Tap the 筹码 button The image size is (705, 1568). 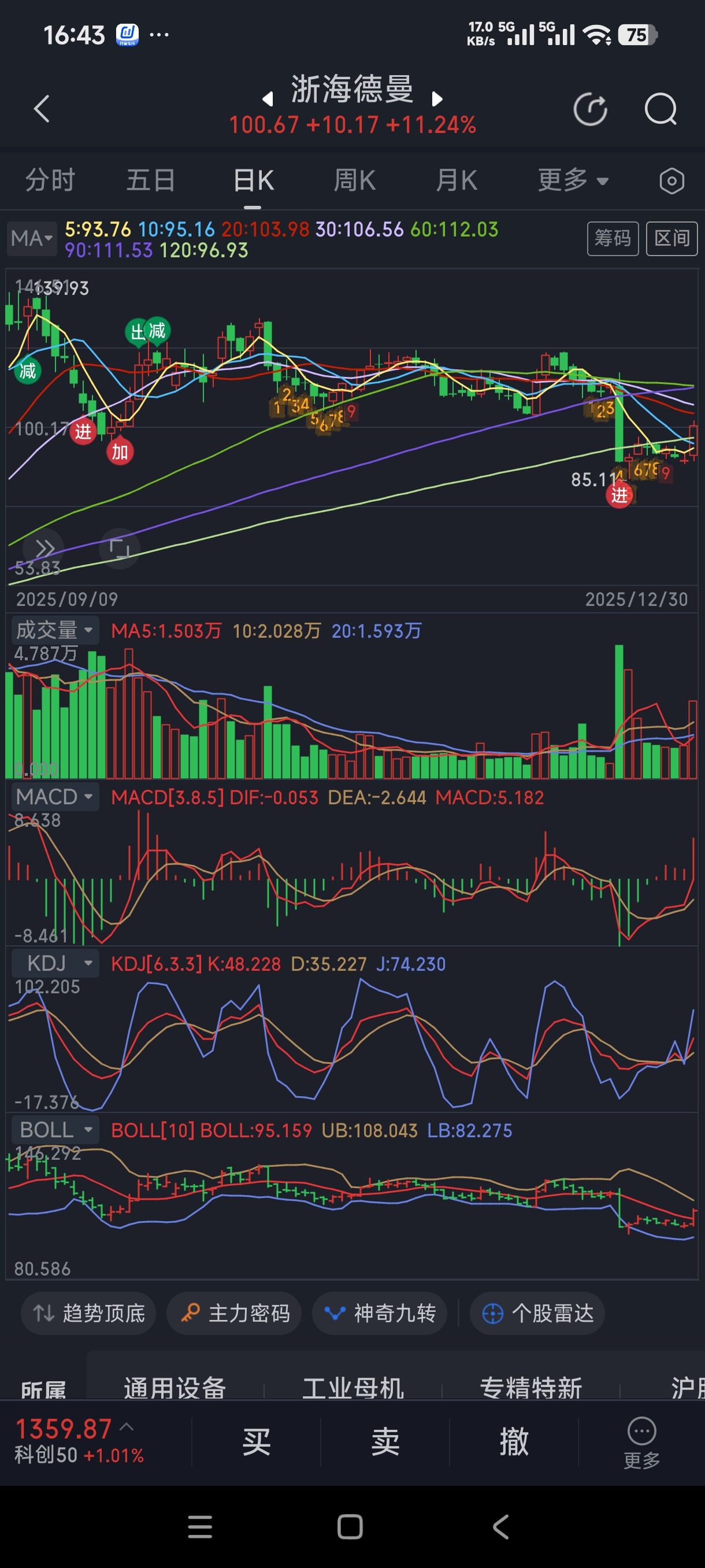(612, 238)
